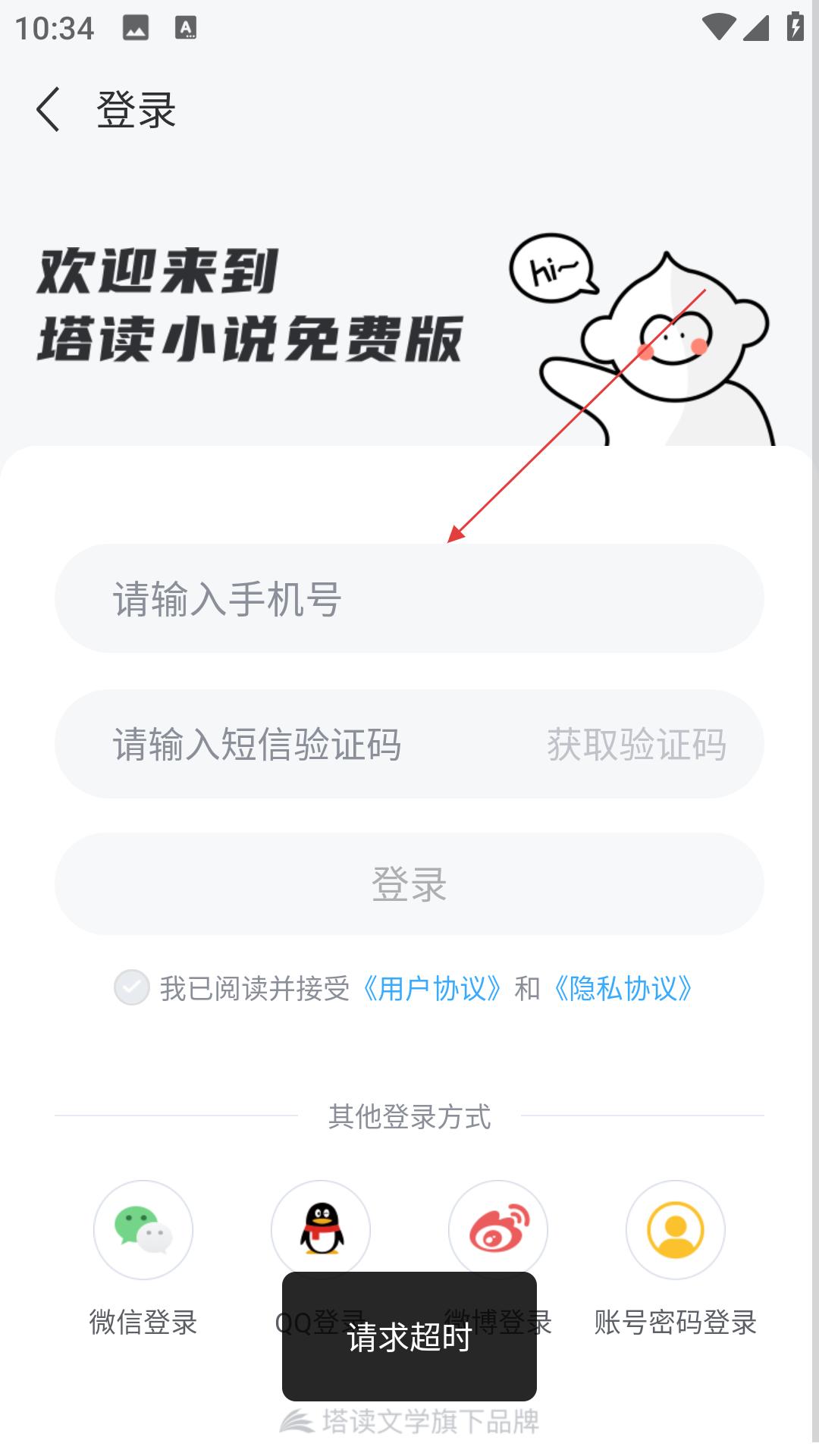This screenshot has height=1456, width=819.
Task: Request a code via 获取验证码
Action: [636, 744]
